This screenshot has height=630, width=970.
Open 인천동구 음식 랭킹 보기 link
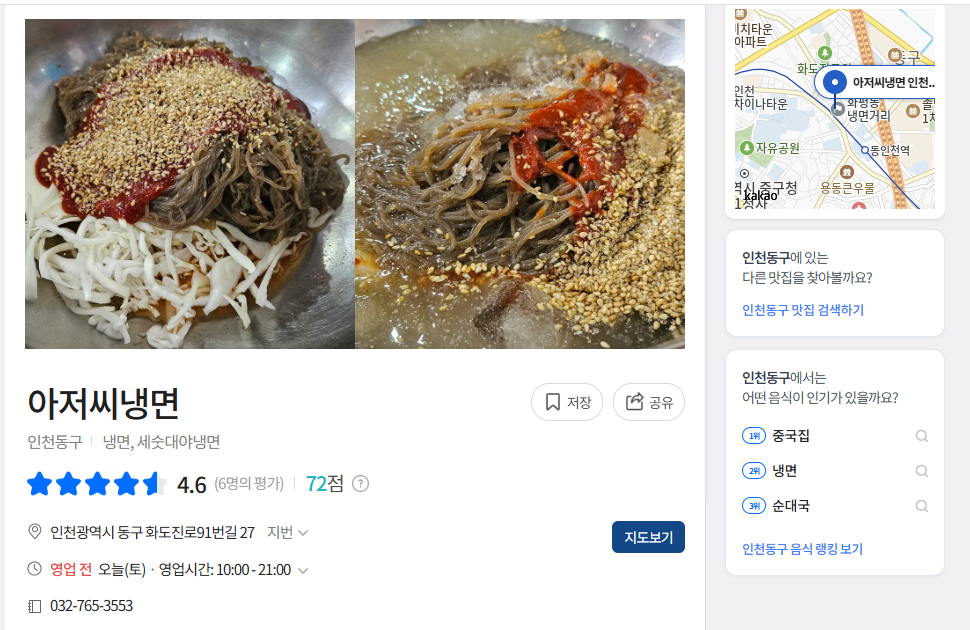802,549
